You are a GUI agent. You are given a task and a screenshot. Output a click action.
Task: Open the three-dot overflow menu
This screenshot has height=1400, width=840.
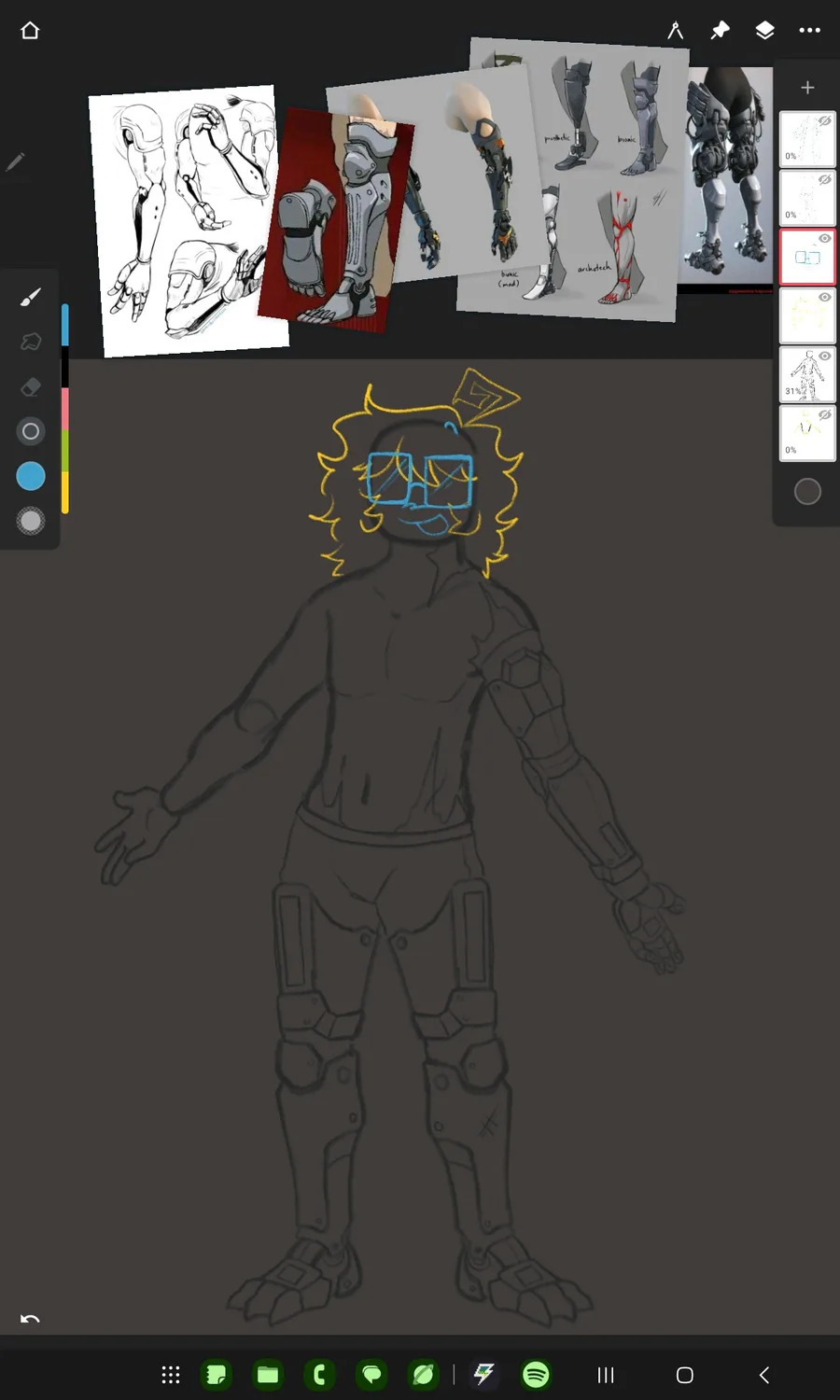[809, 31]
